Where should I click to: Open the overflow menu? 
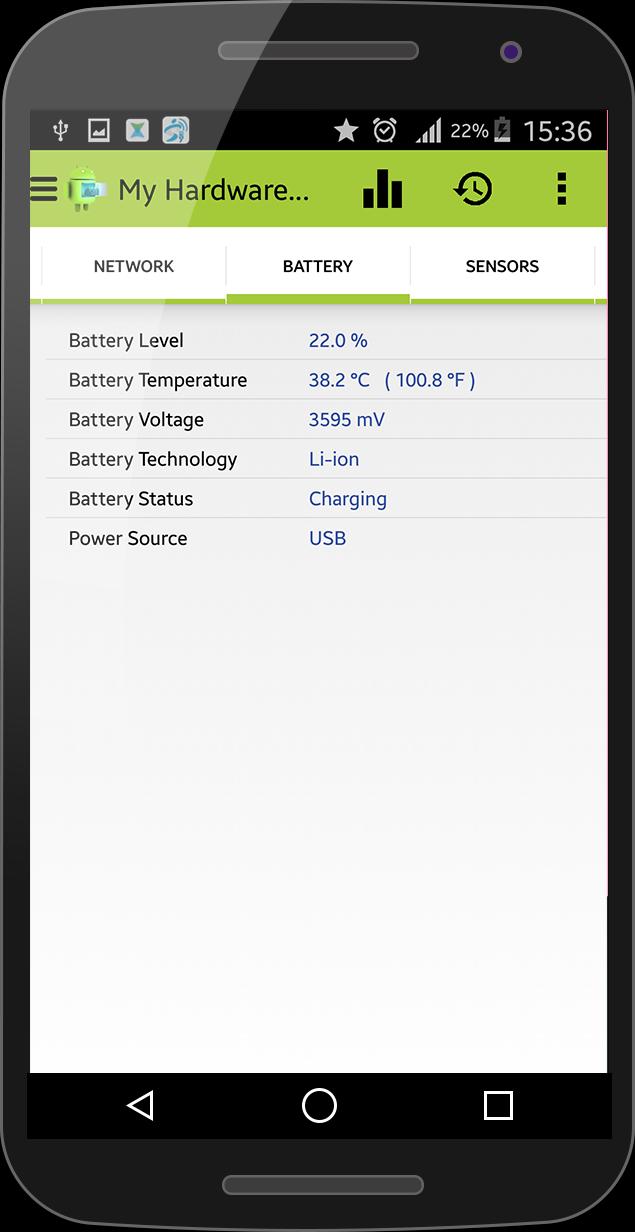click(562, 188)
